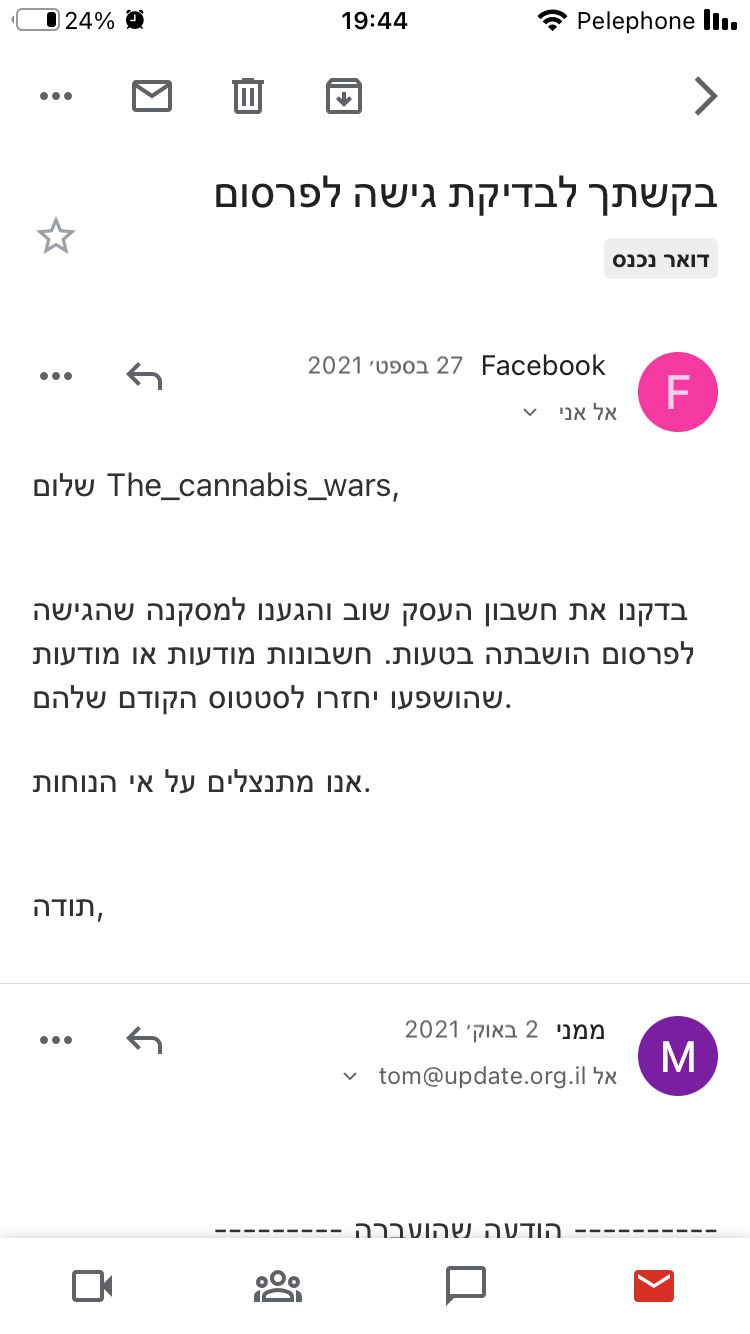Open the purple M sender avatar
The width and height of the screenshot is (750, 1334).
(x=678, y=1056)
